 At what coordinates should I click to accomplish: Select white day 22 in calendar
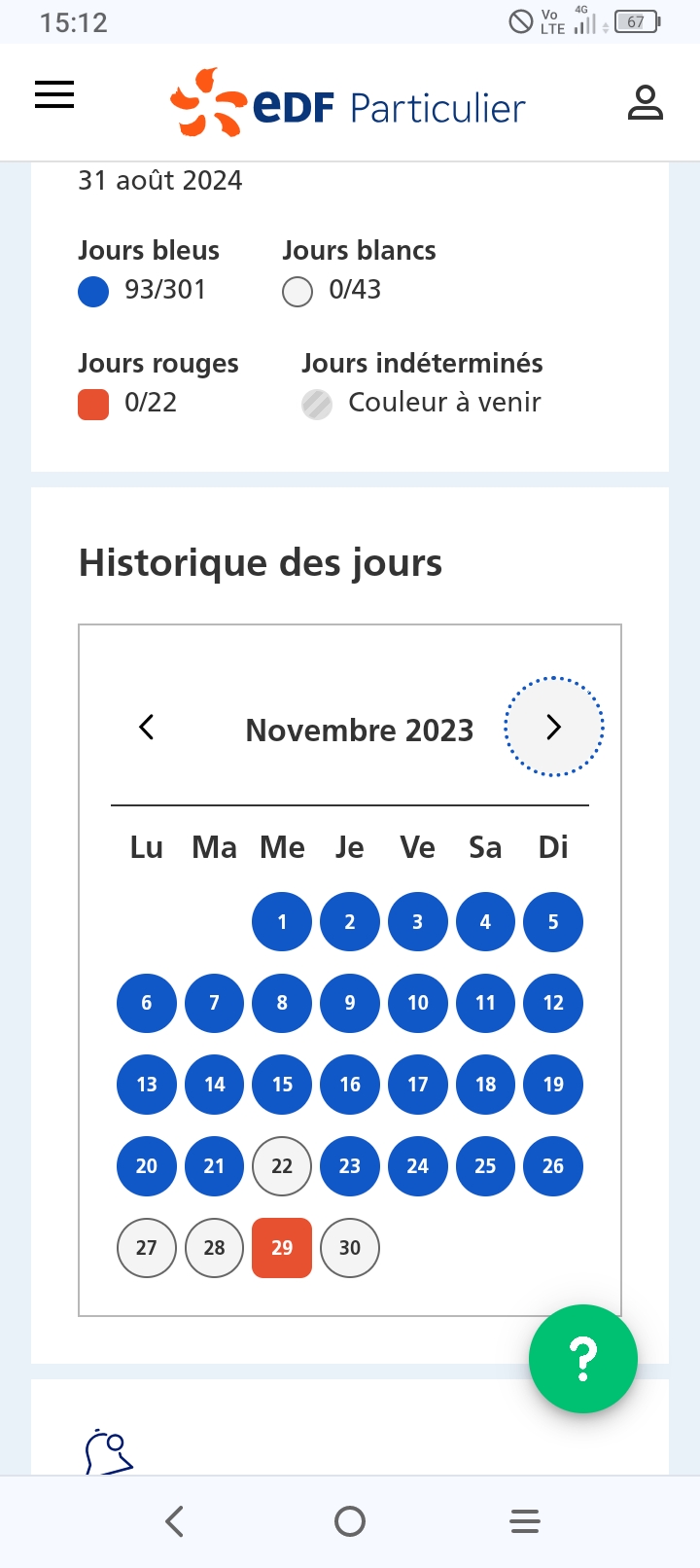click(282, 1165)
